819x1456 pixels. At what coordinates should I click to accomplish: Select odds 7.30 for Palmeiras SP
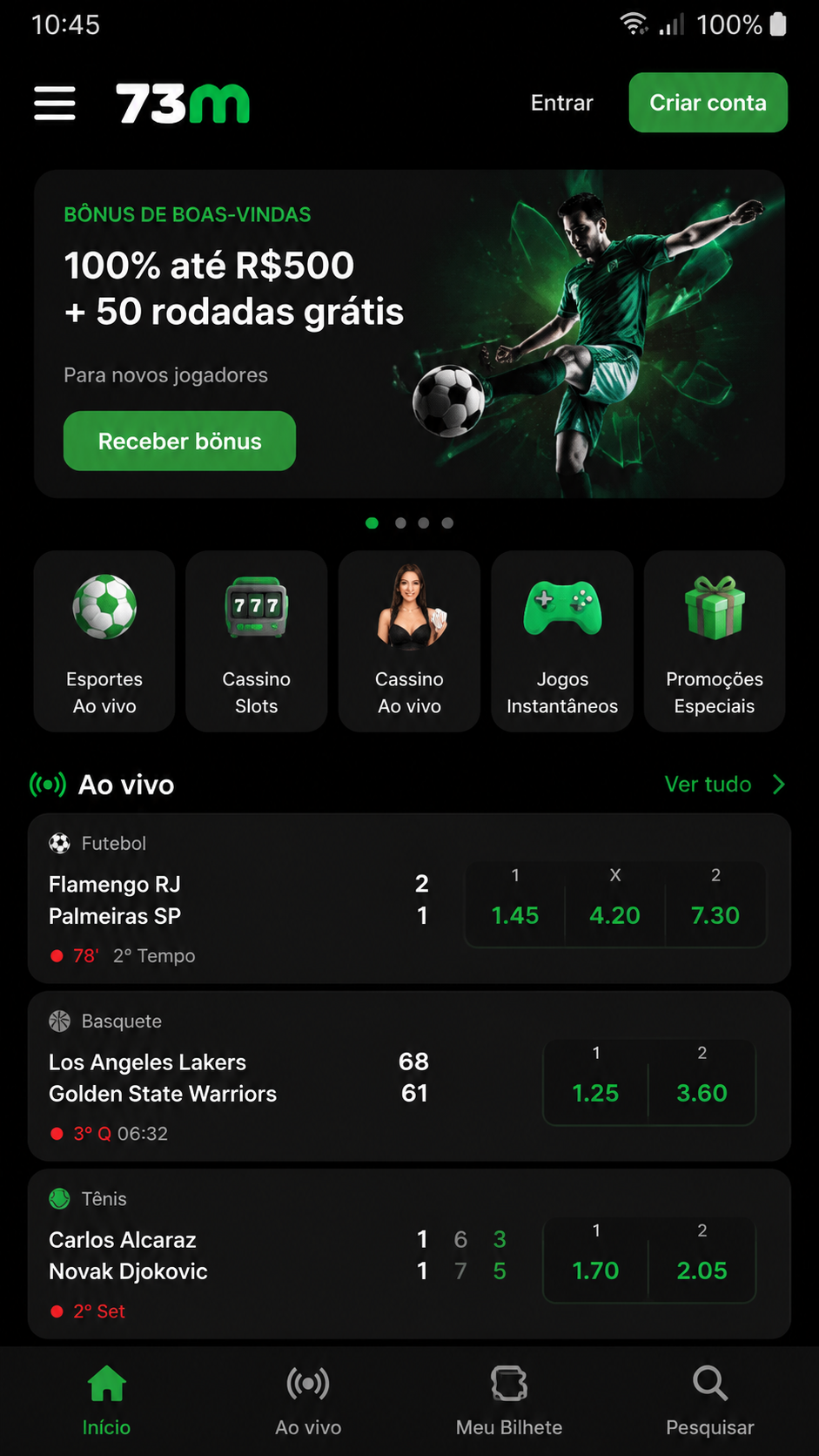point(715,904)
